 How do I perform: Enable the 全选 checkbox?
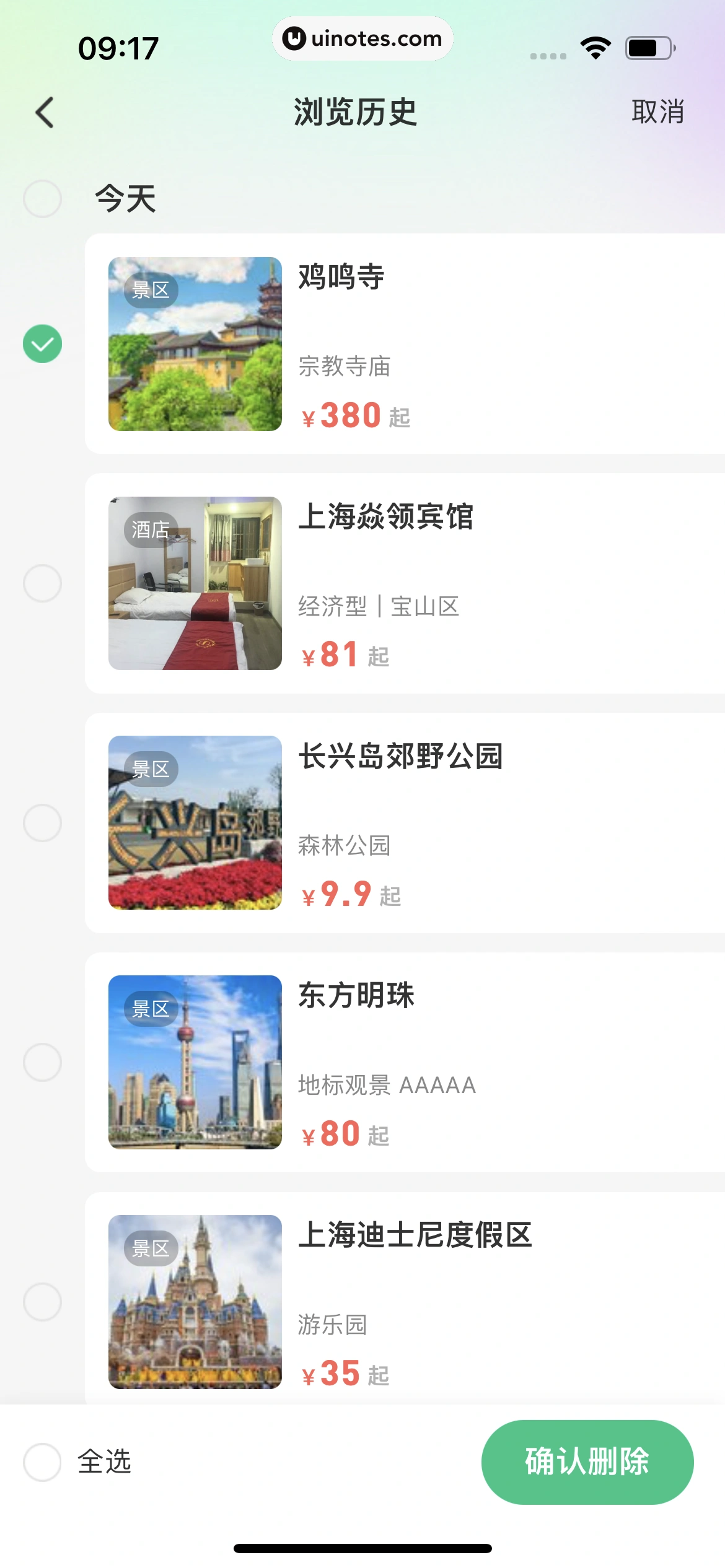pyautogui.click(x=42, y=1462)
